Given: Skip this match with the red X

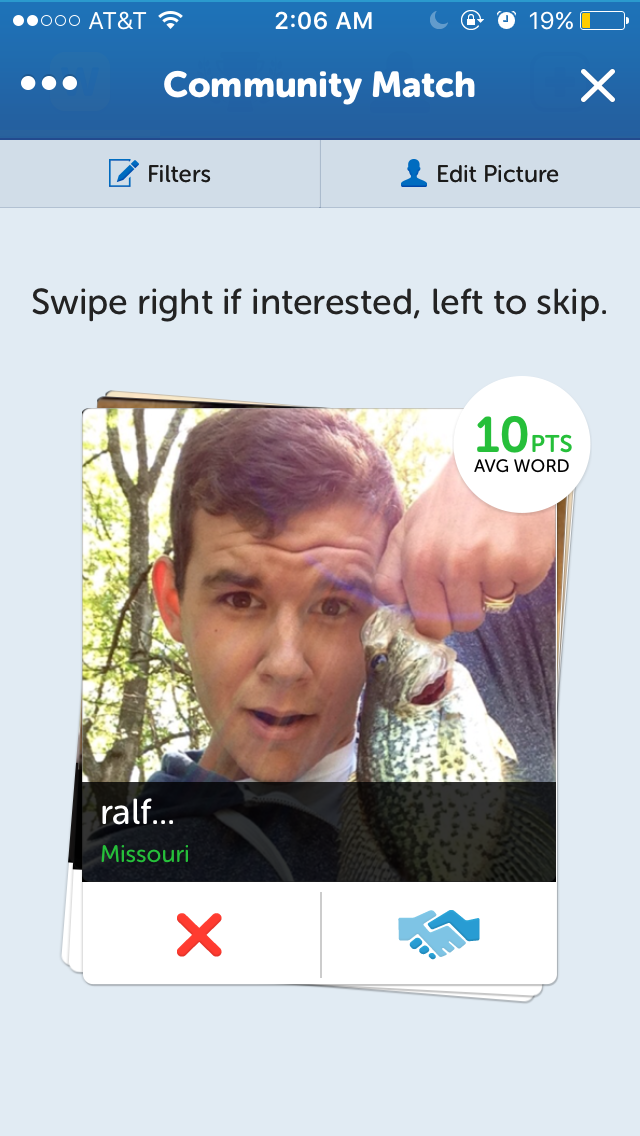Looking at the screenshot, I should 200,936.
